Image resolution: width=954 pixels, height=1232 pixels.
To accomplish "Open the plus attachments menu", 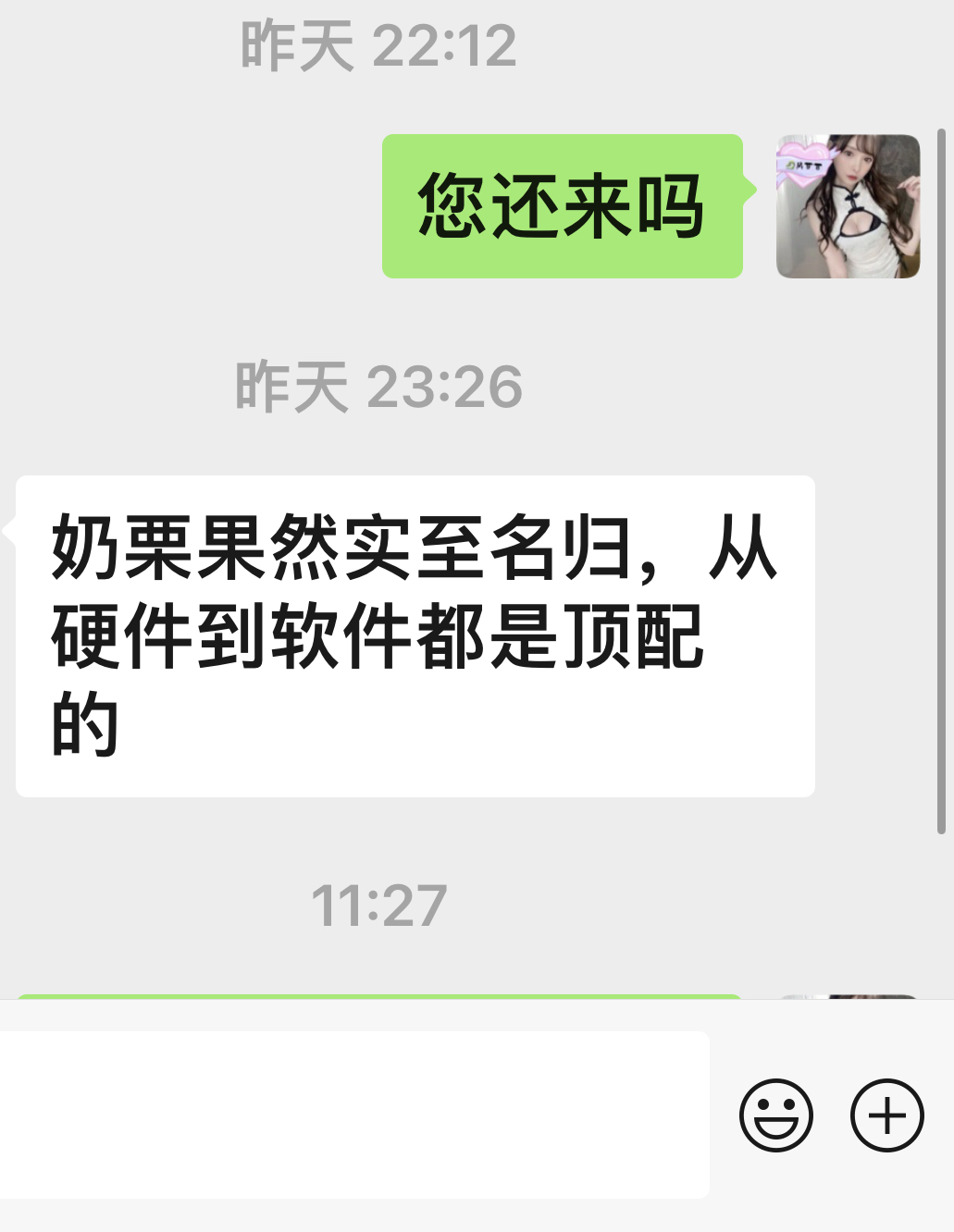I will 886,1115.
